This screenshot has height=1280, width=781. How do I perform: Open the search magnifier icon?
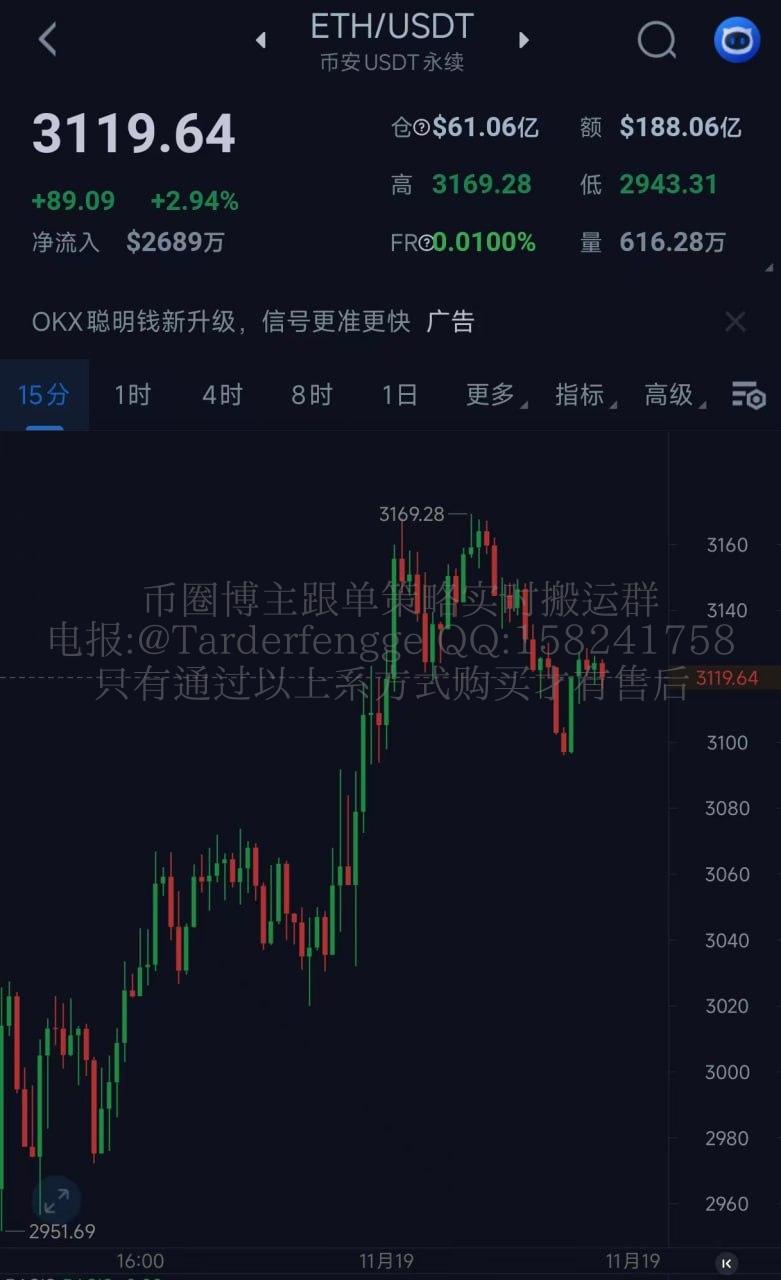(656, 40)
